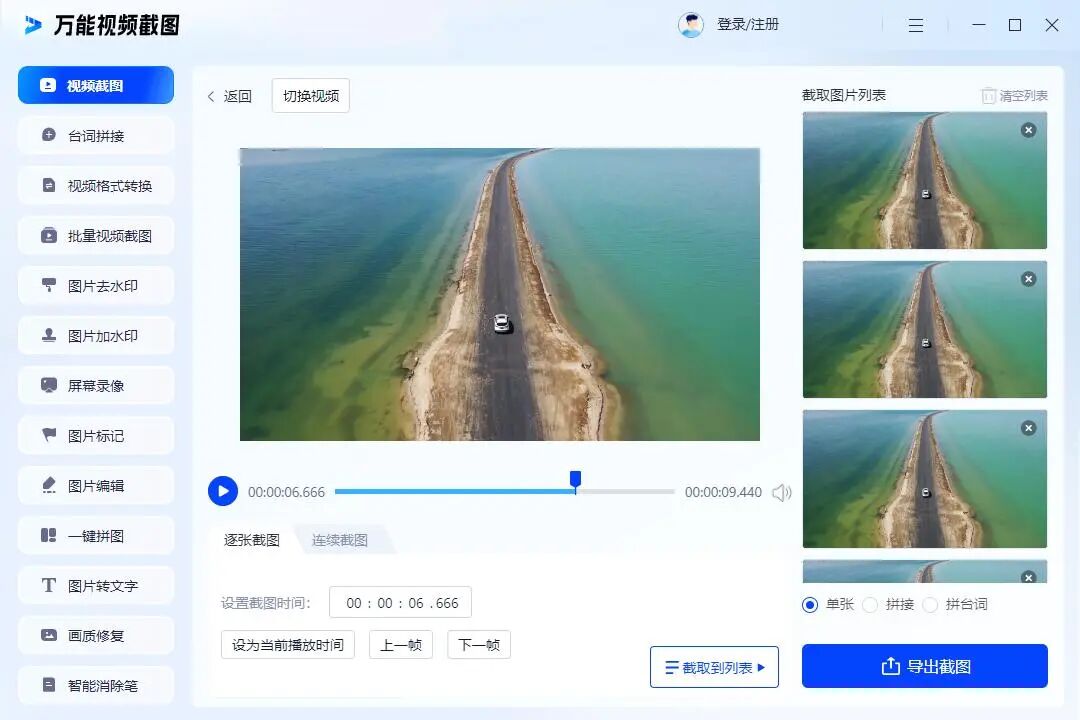The width and height of the screenshot is (1080, 720).
Task: Clear the list with 清空列表
Action: coord(1014,96)
